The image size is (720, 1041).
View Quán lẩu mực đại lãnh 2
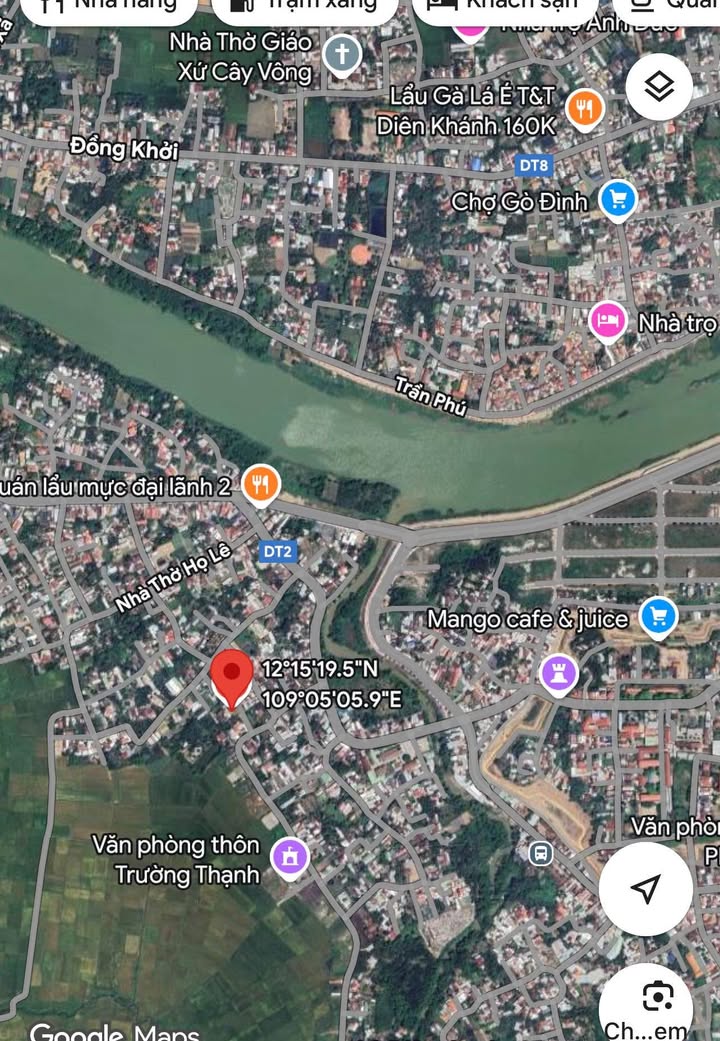point(260,485)
